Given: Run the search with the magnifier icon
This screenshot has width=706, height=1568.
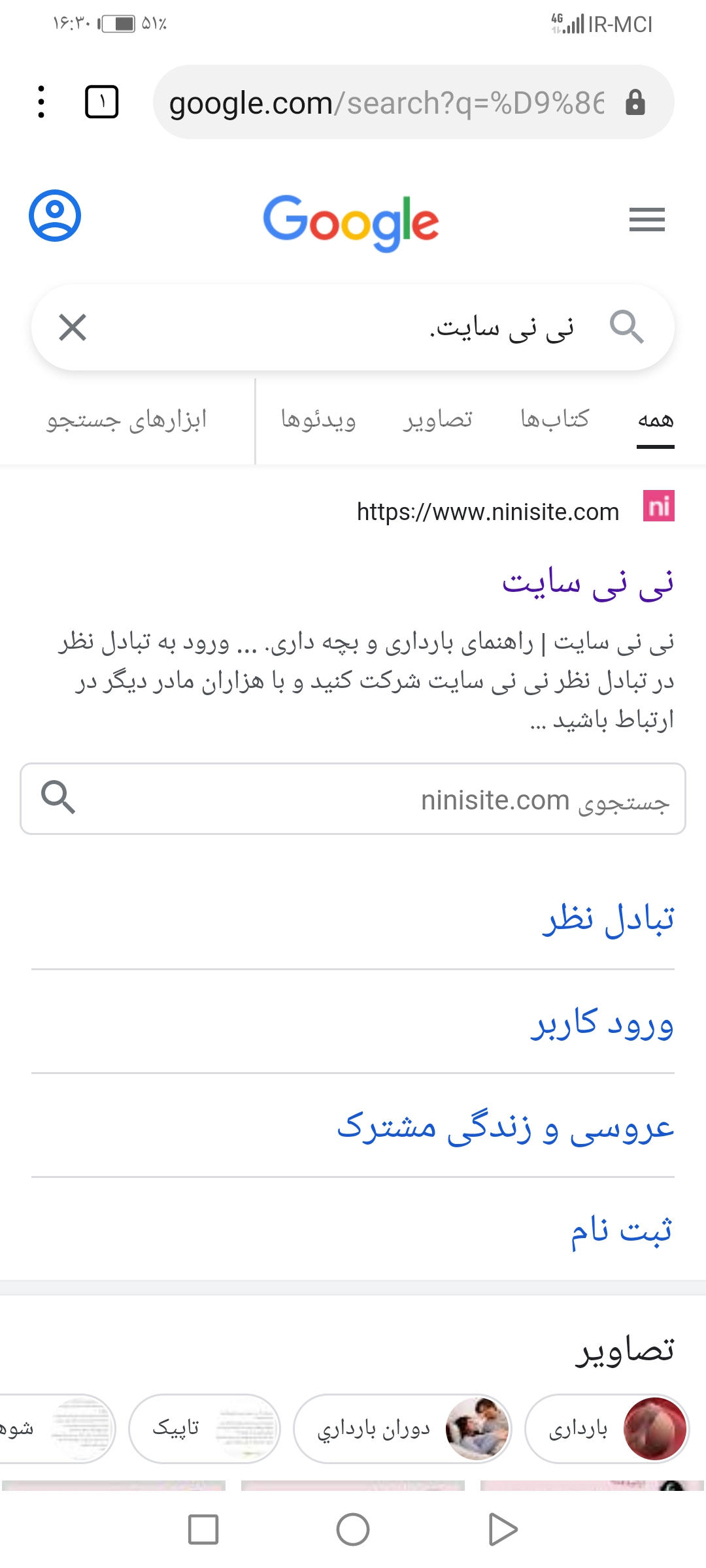Looking at the screenshot, I should (x=626, y=327).
